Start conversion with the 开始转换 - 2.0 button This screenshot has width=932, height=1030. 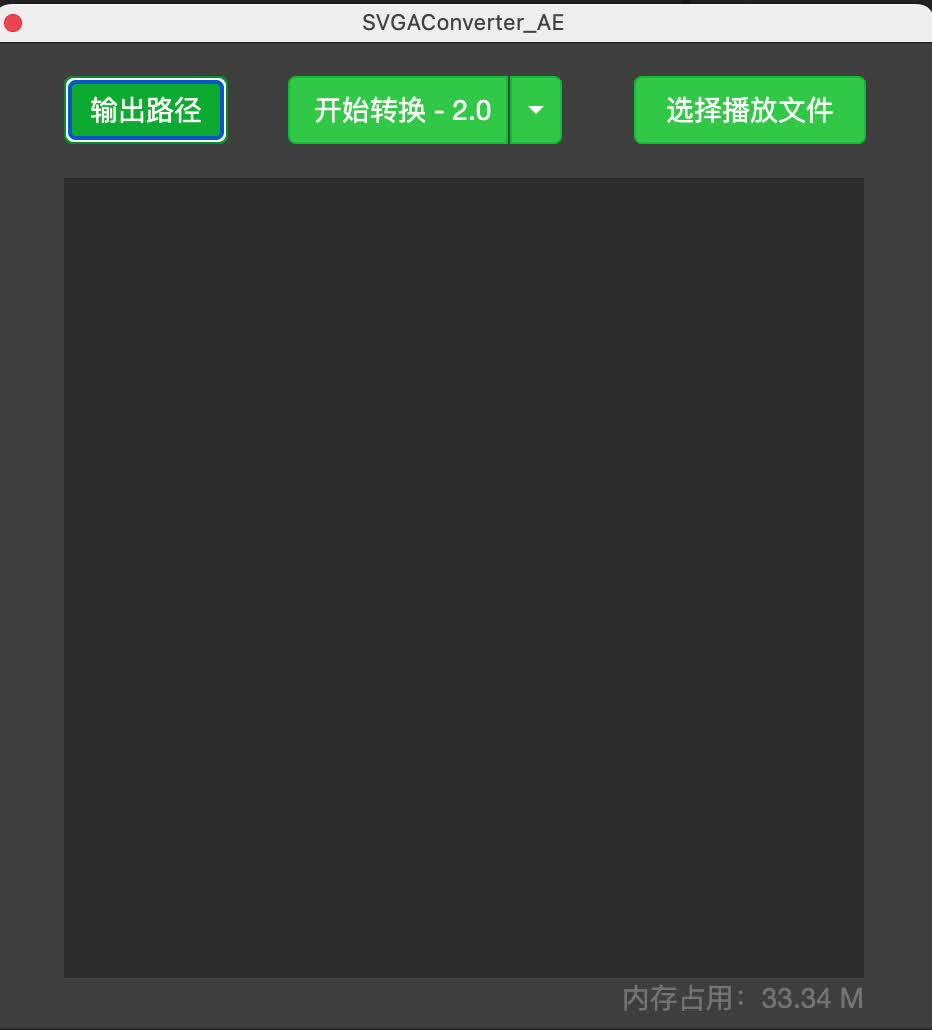398,110
